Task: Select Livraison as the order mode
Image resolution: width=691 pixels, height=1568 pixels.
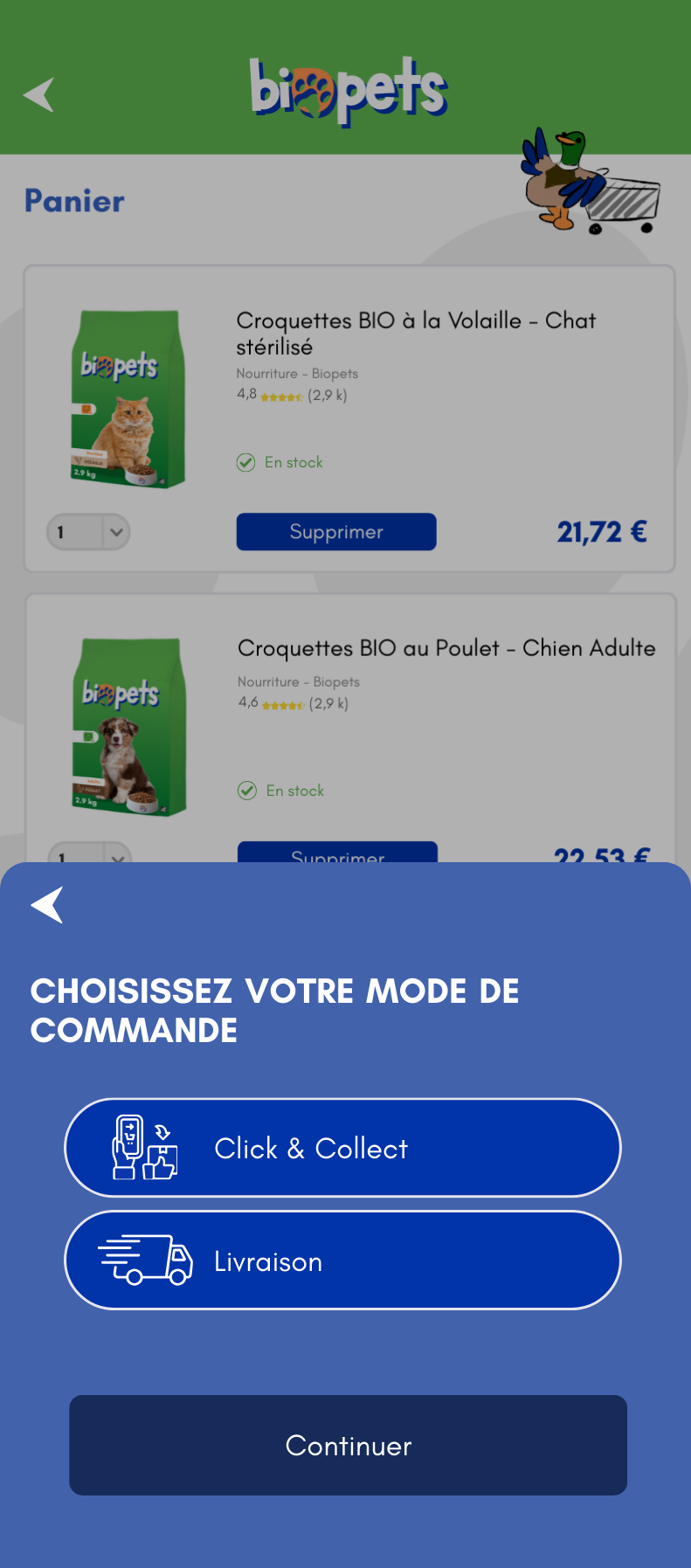Action: (342, 1260)
